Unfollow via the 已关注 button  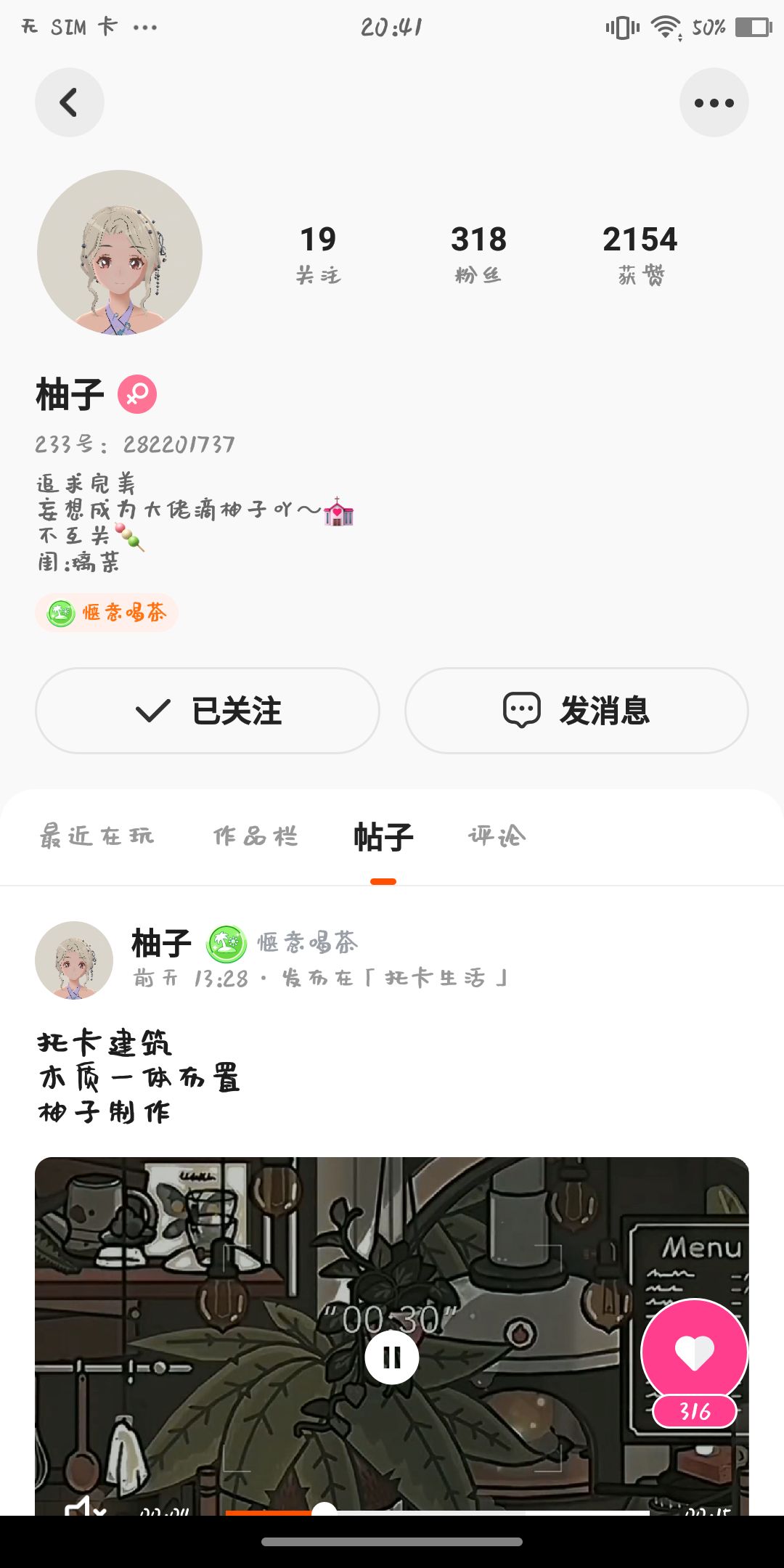click(x=208, y=711)
